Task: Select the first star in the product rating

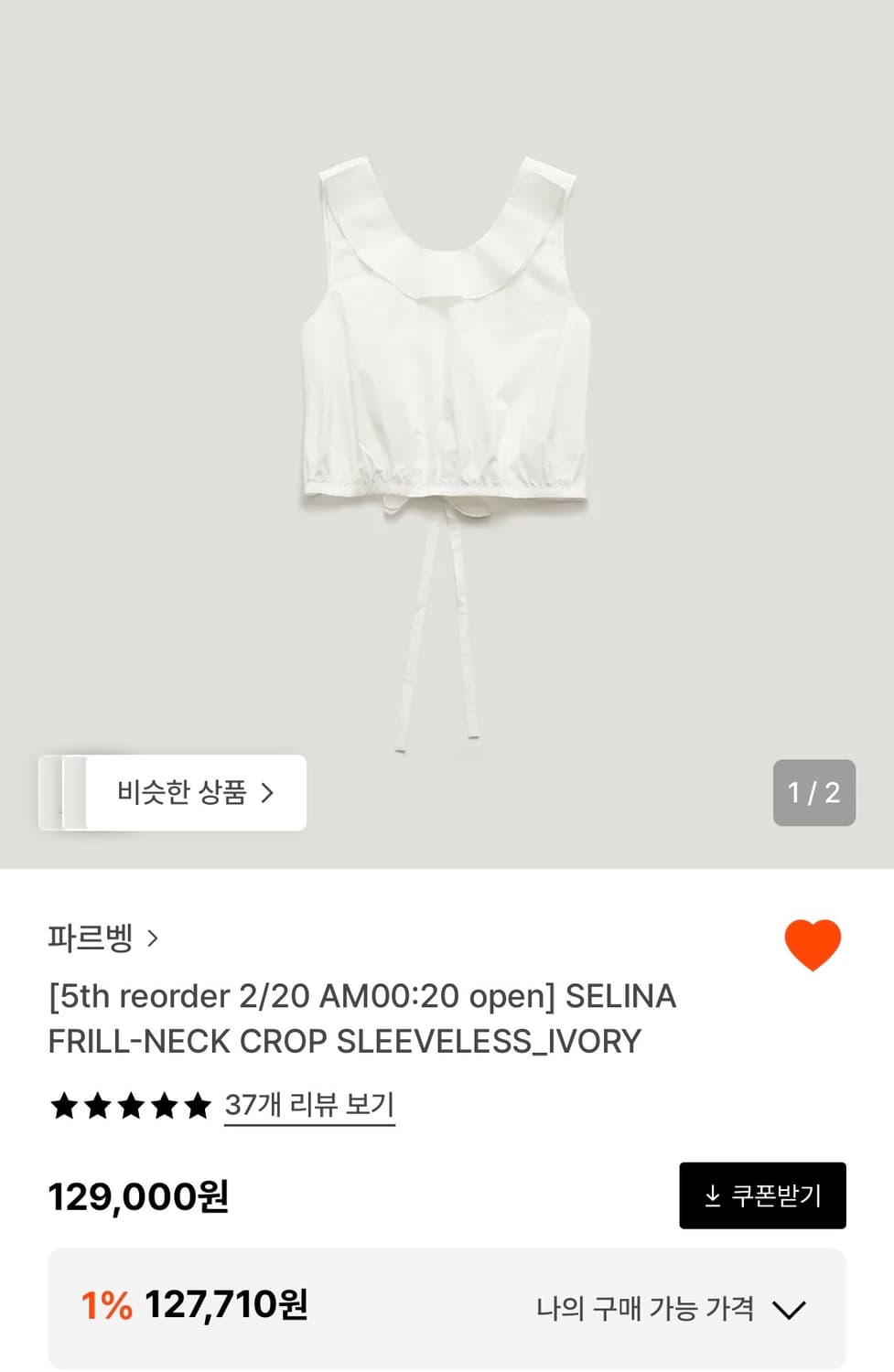Action: pos(64,1106)
